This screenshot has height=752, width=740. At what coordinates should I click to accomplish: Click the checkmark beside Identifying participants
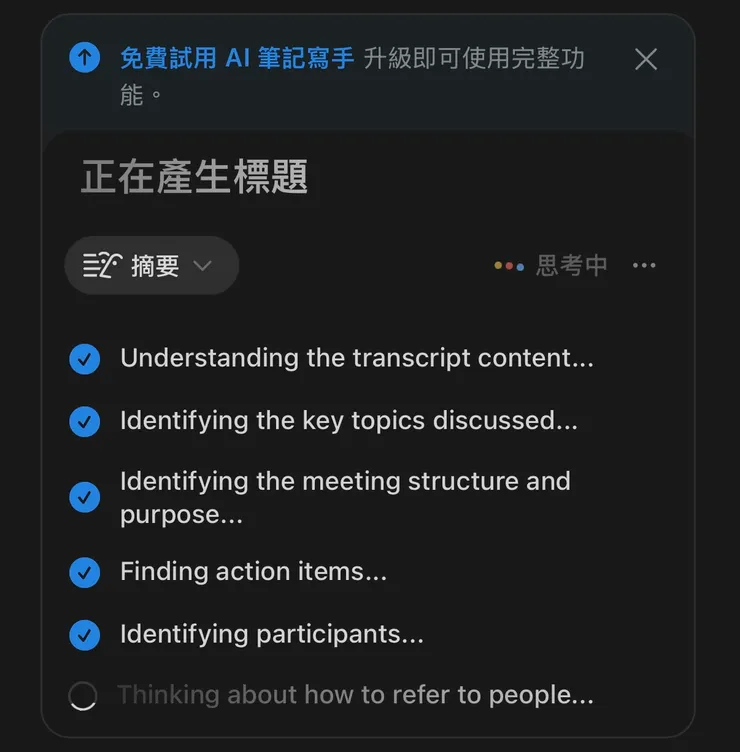(x=84, y=634)
